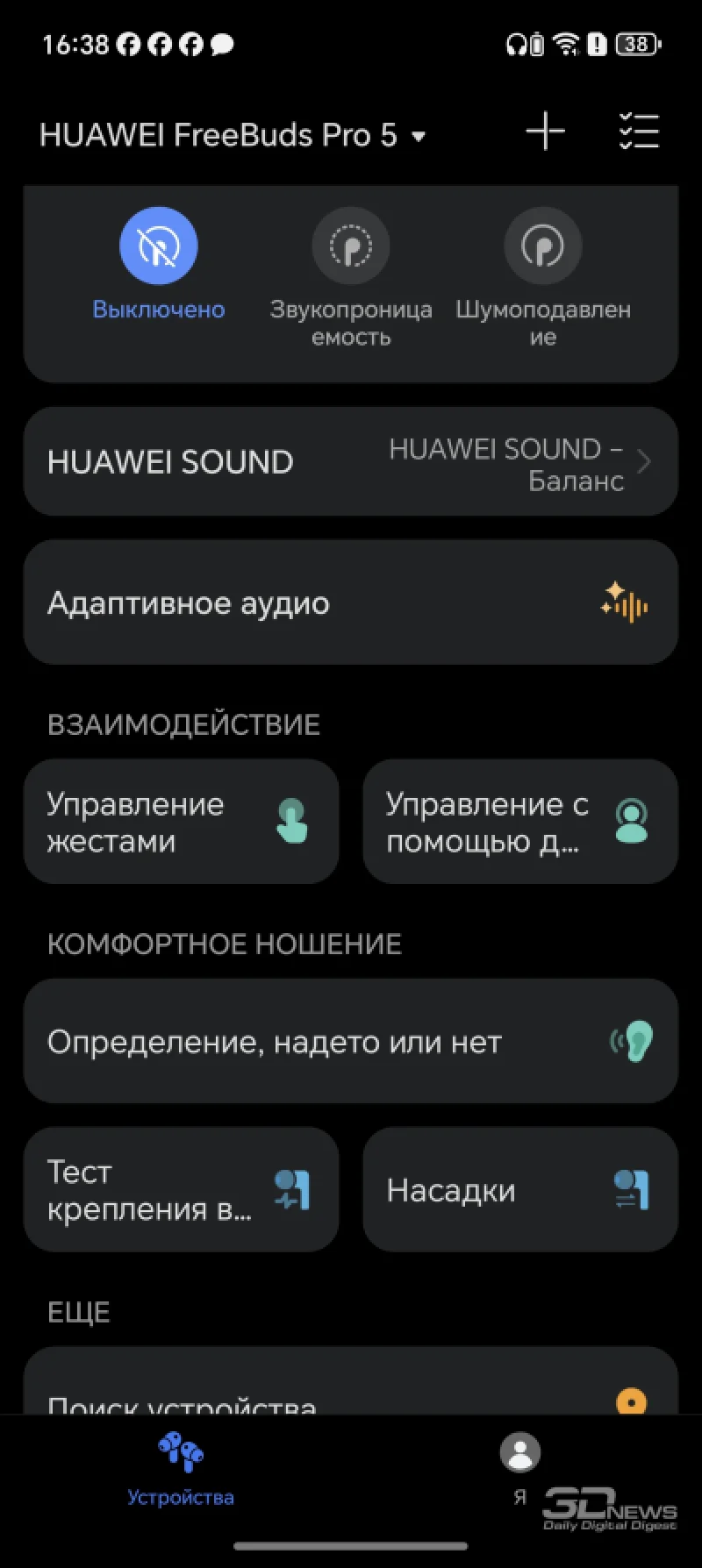Image resolution: width=702 pixels, height=1568 pixels.
Task: Open HUAWEI SOUND settings
Action: coord(351,462)
